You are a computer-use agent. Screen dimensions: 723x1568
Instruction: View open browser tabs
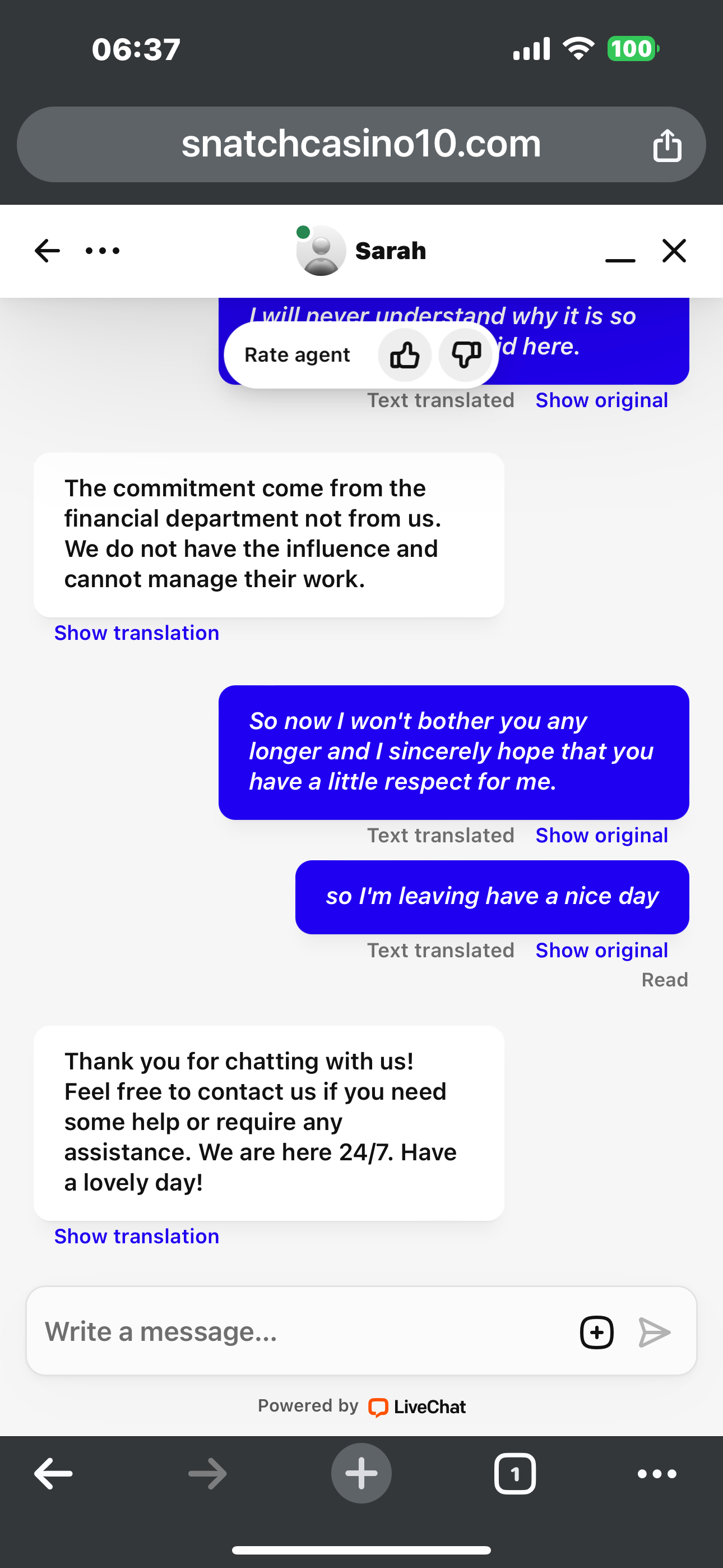(x=515, y=1474)
